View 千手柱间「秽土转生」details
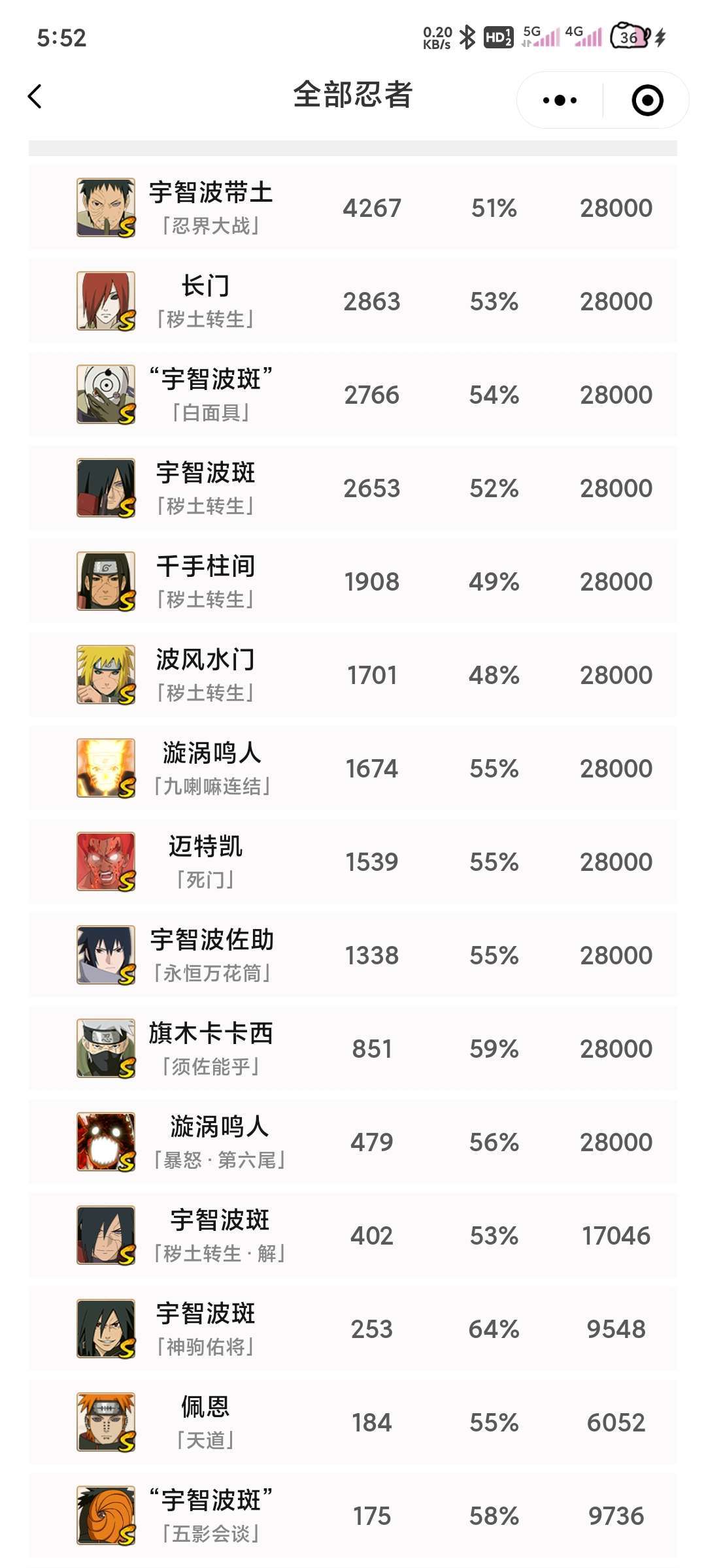The image size is (706, 1568). click(x=353, y=581)
